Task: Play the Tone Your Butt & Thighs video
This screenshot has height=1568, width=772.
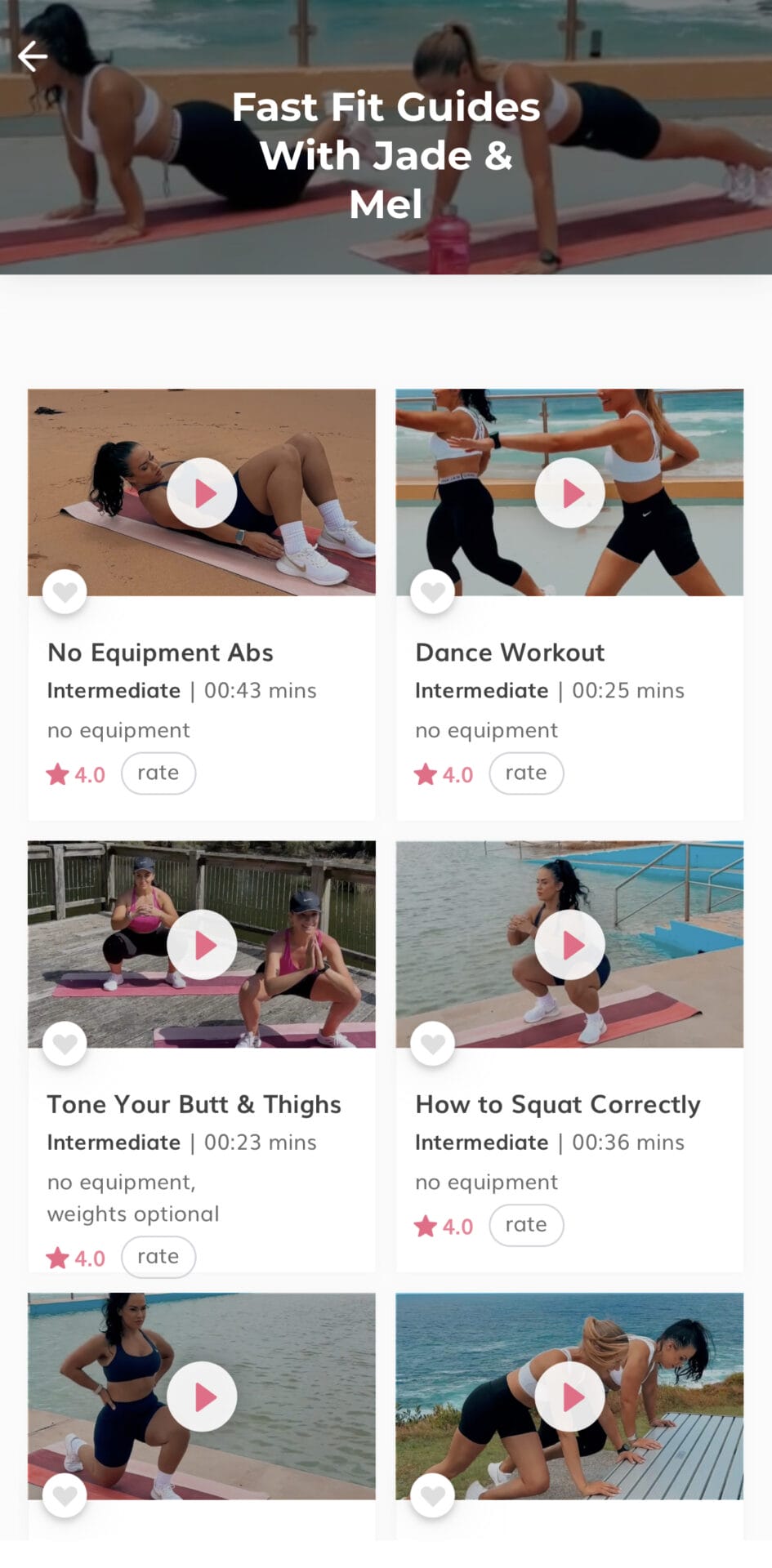Action: 202,944
